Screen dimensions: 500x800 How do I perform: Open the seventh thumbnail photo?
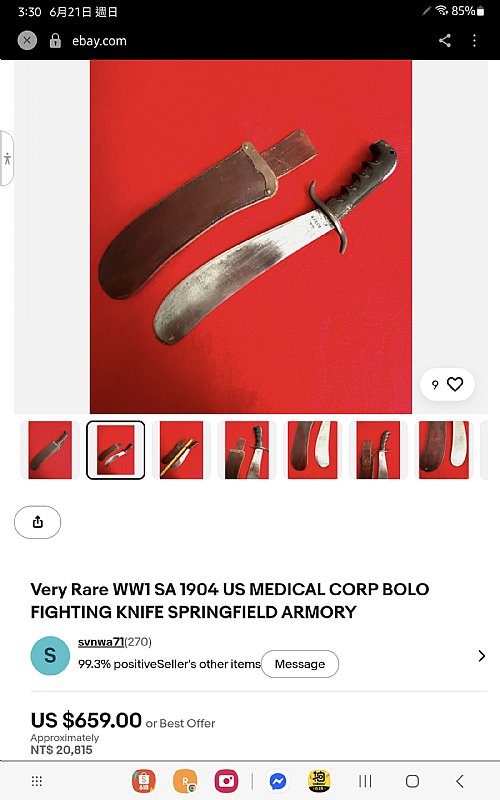(444, 450)
